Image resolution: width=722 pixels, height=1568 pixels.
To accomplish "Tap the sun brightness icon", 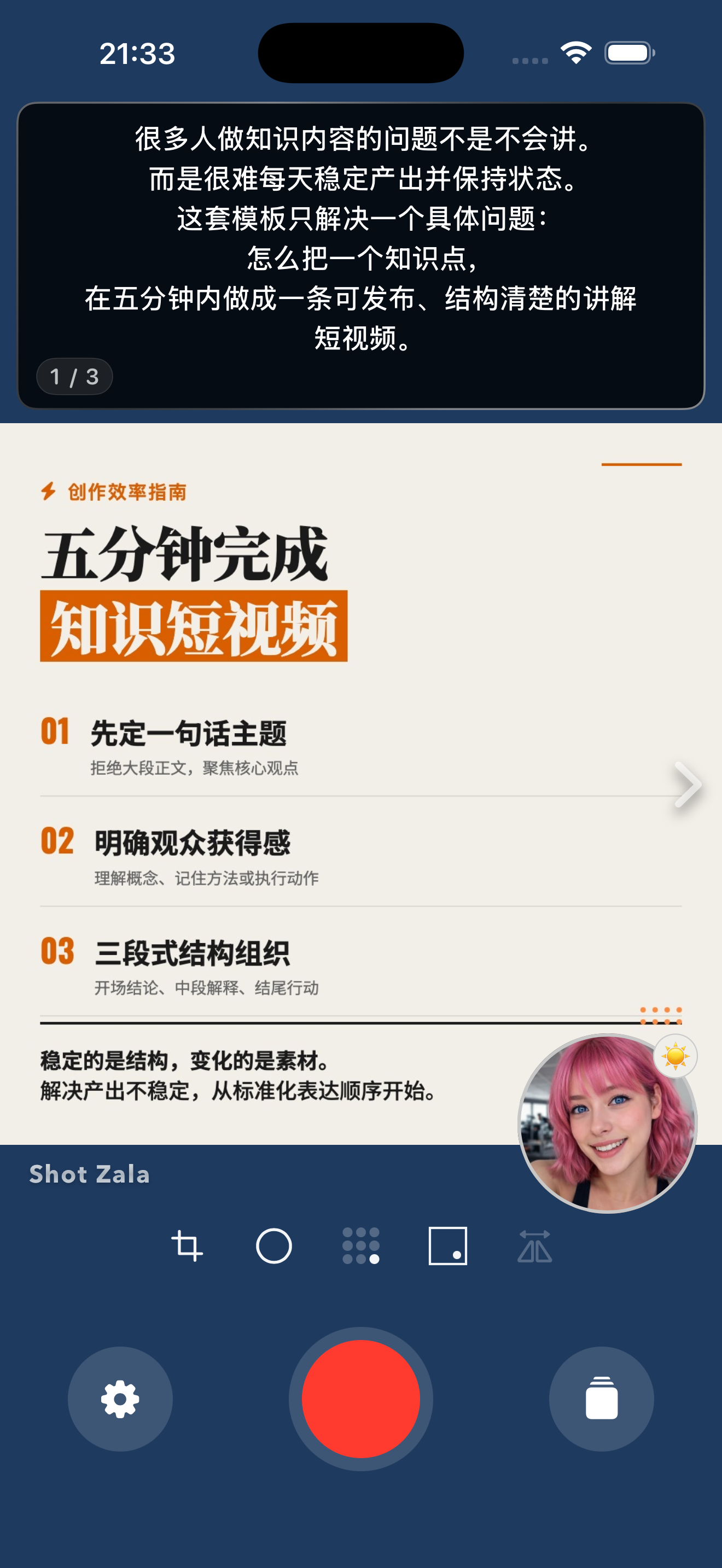I will coord(675,1056).
